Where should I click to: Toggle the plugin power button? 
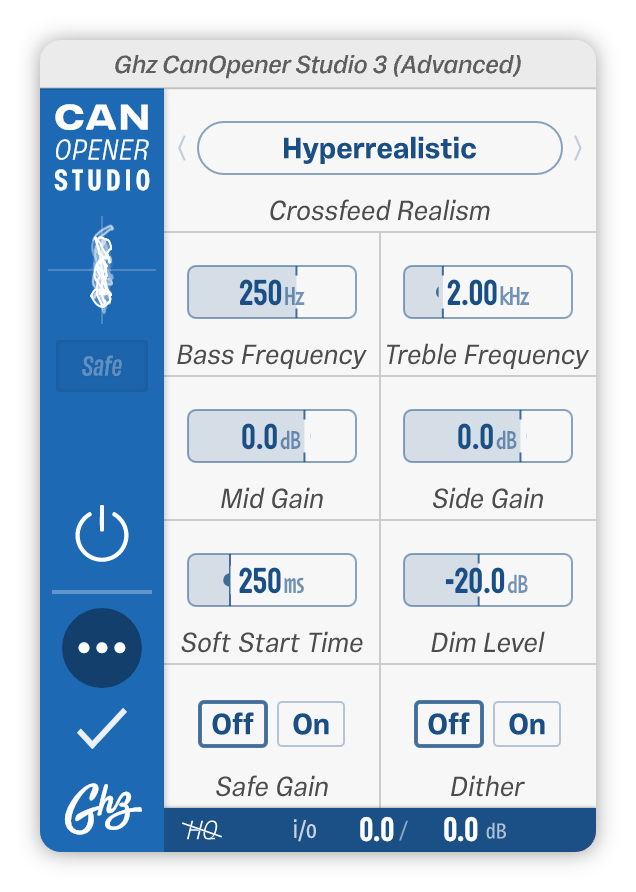coord(102,533)
